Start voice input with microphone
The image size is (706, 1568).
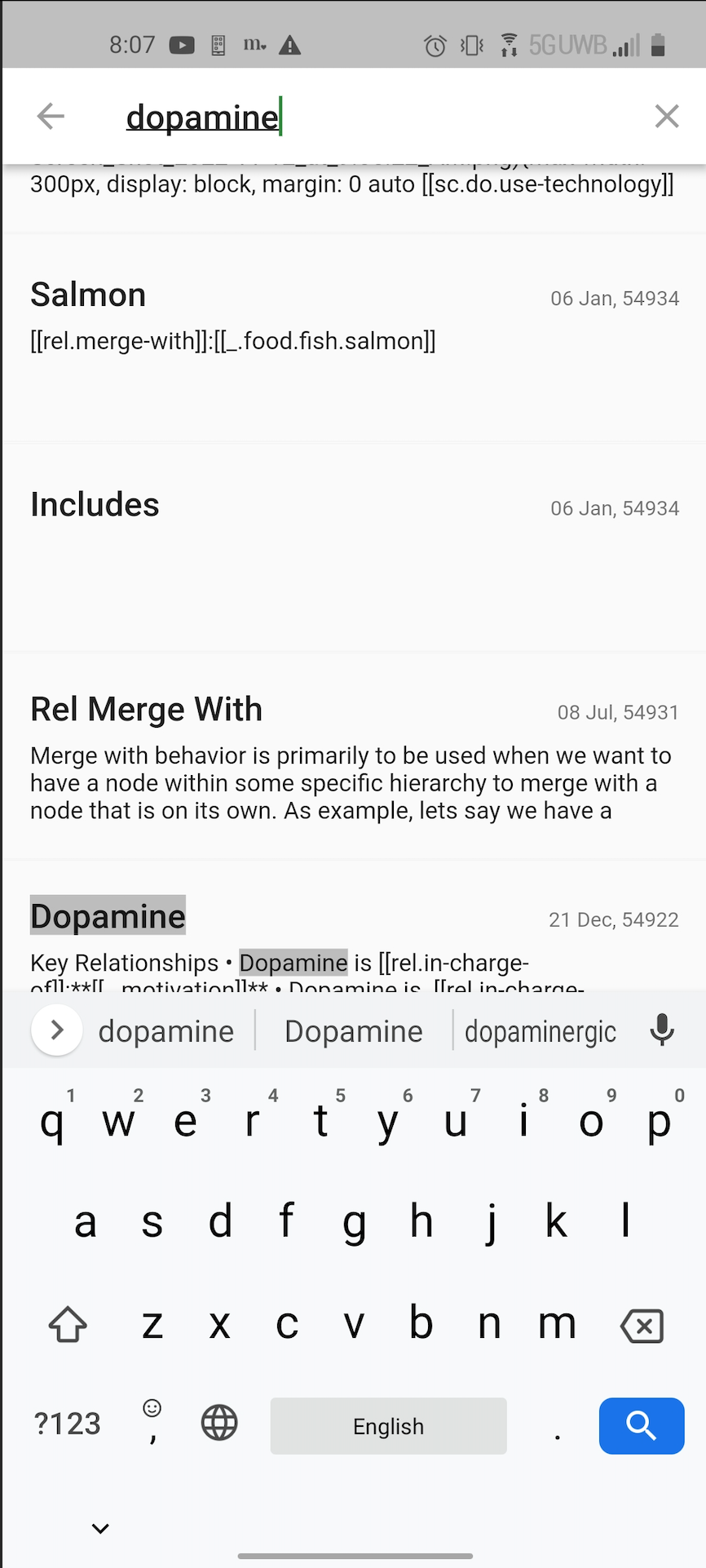click(662, 1030)
